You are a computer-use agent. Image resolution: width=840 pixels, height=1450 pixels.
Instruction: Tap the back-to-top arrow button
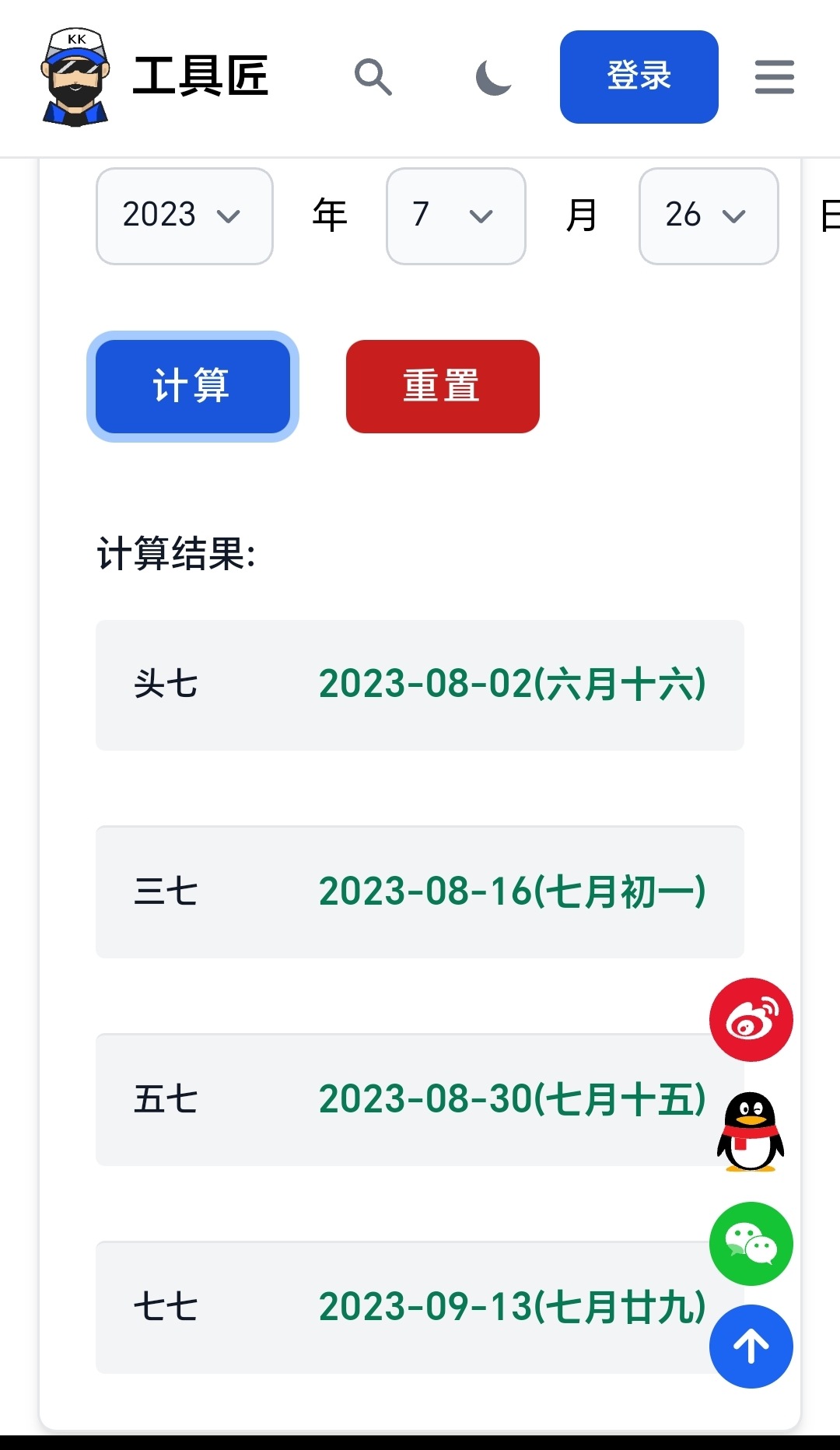[751, 1347]
